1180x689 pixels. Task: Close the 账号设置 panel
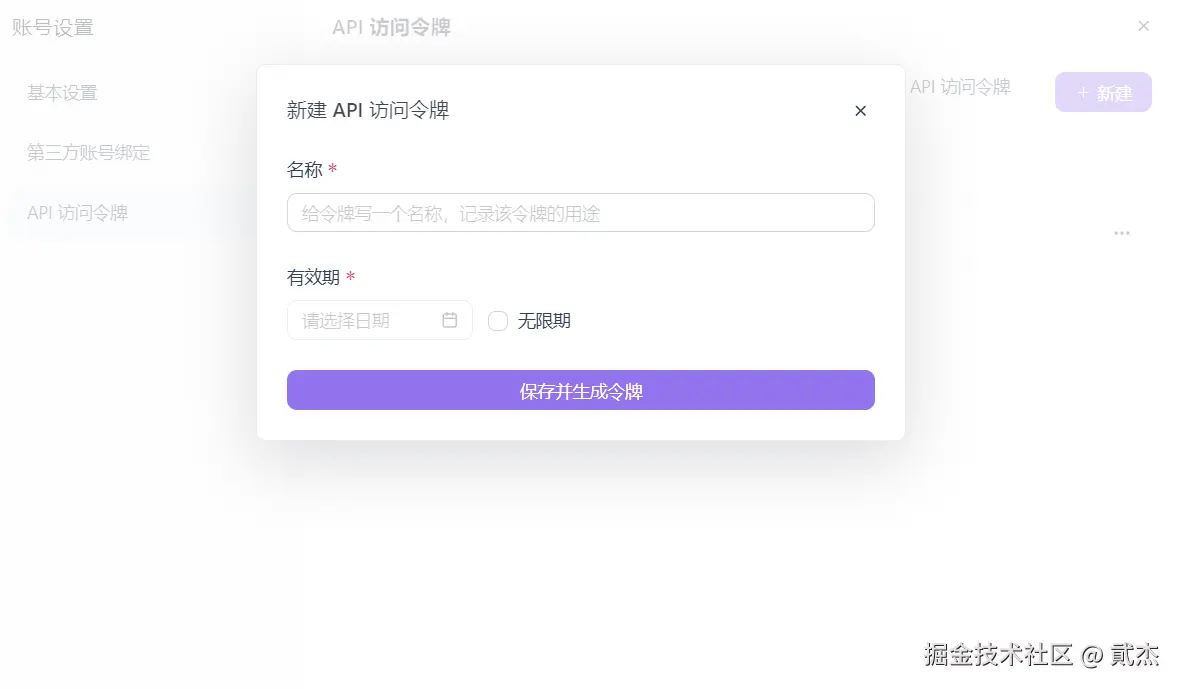[1143, 26]
